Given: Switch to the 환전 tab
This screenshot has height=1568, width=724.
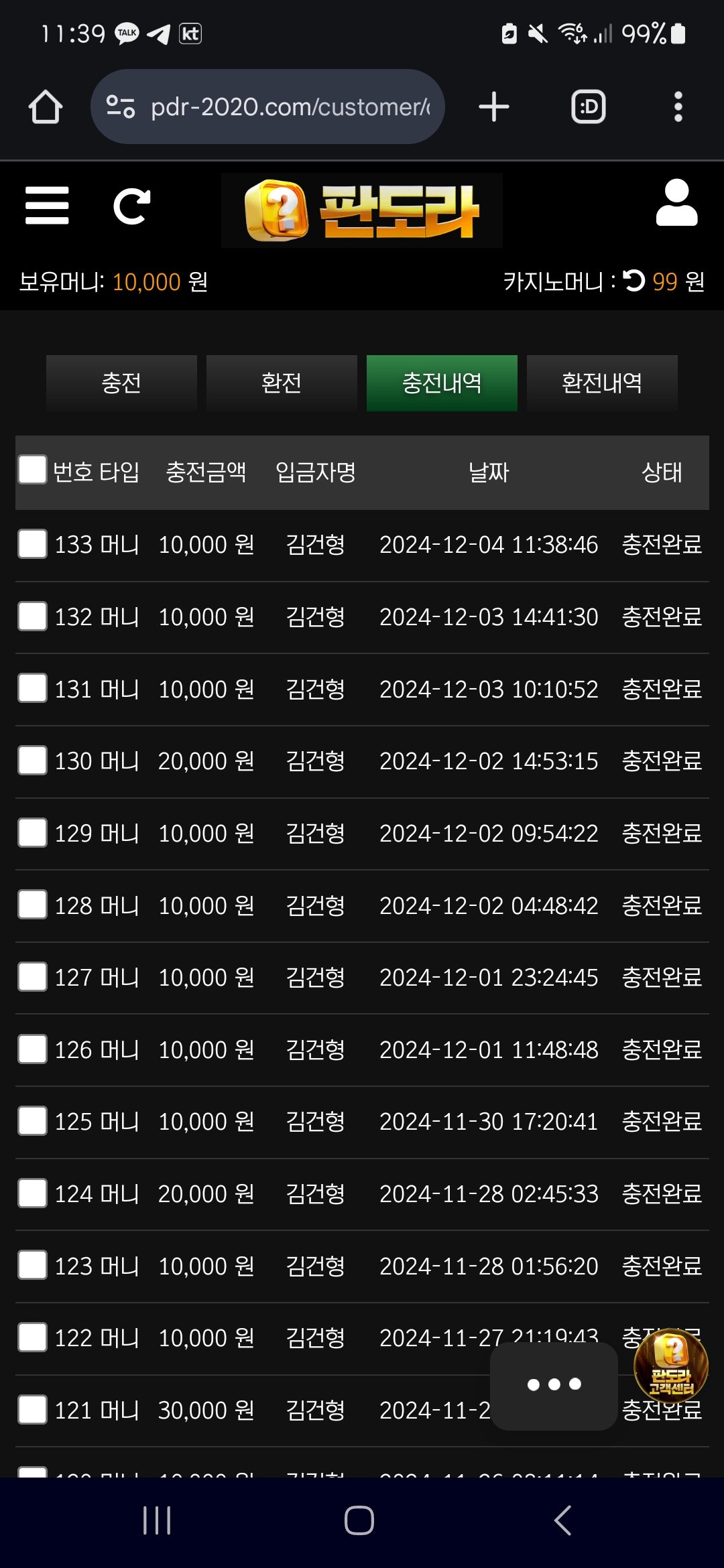Looking at the screenshot, I should [282, 383].
